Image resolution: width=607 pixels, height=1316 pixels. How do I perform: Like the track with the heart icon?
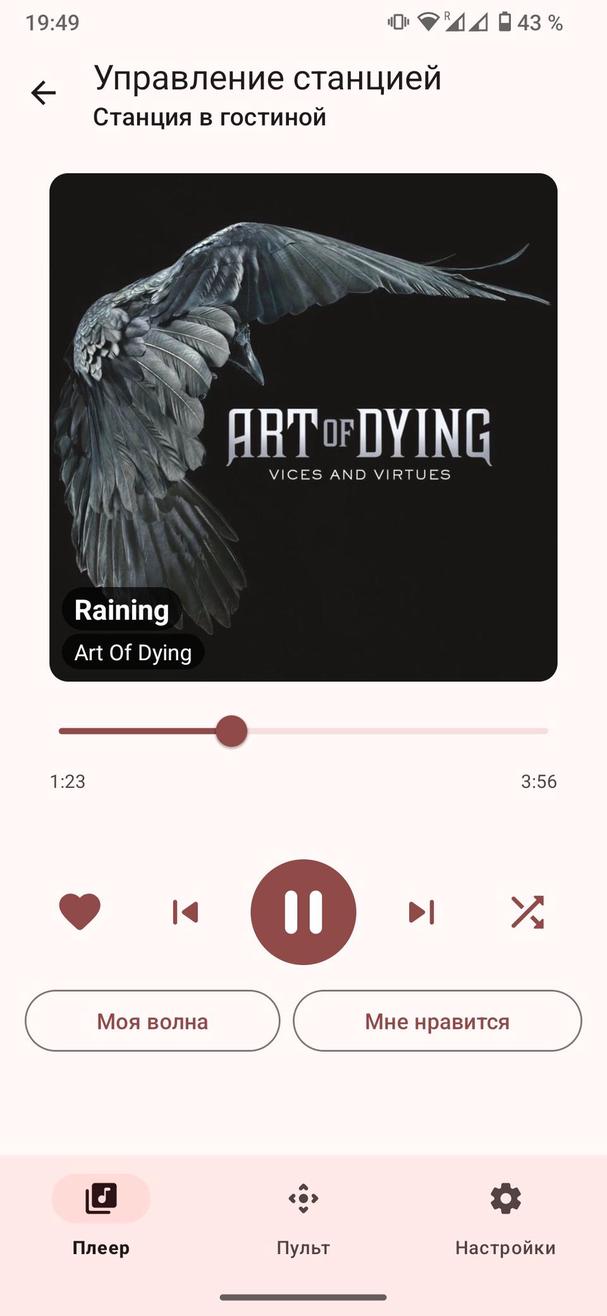[80, 911]
